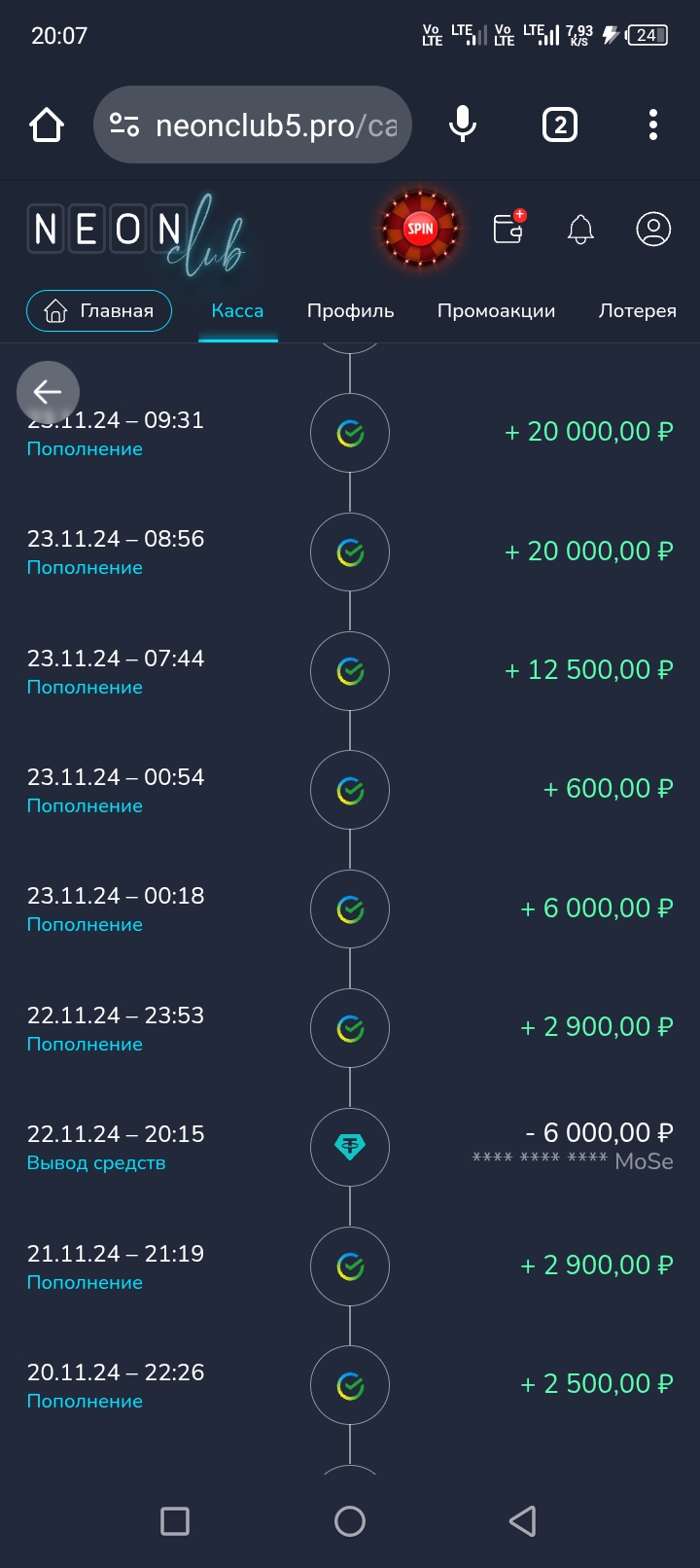Tap the floating back arrow button
Viewport: 700px width, 1568px height.
point(48,392)
